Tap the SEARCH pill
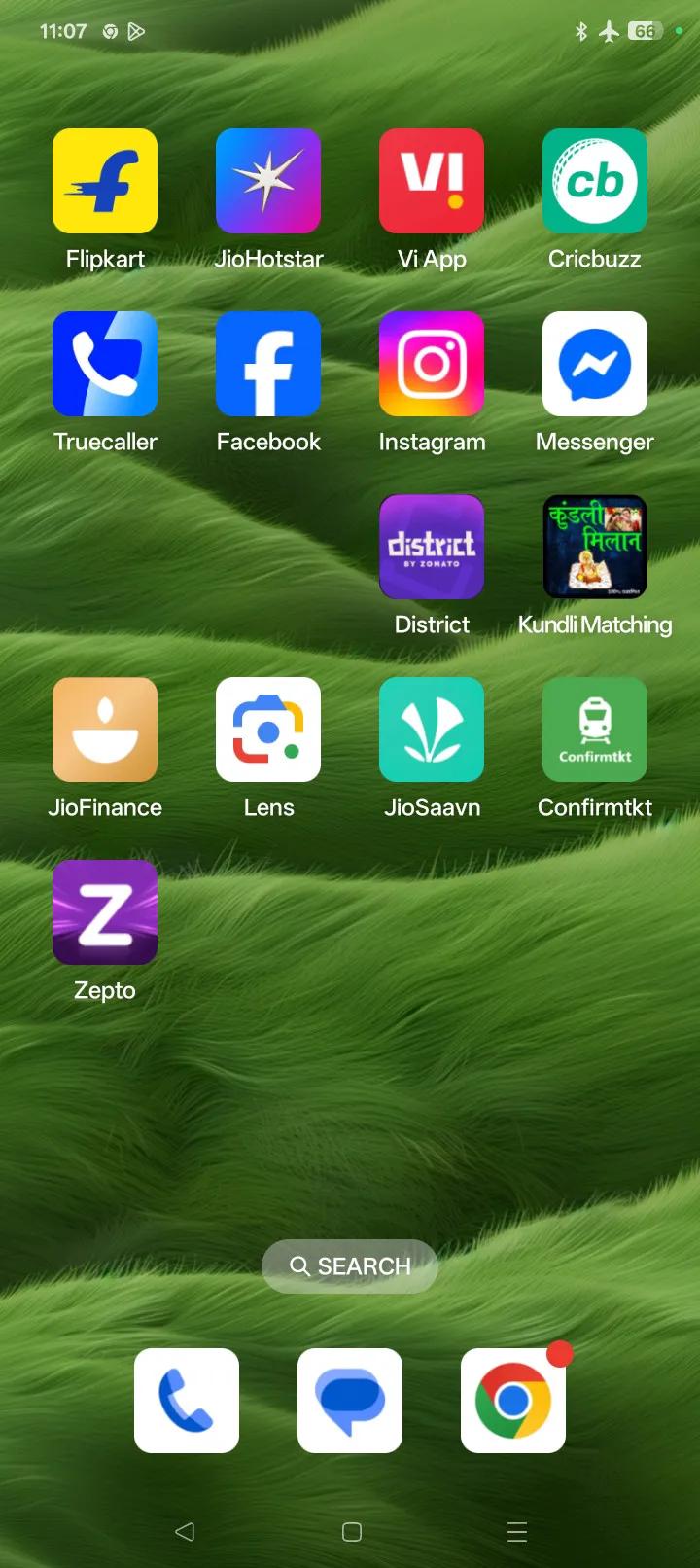Screen dimensions: 700x1568 (350, 1266)
